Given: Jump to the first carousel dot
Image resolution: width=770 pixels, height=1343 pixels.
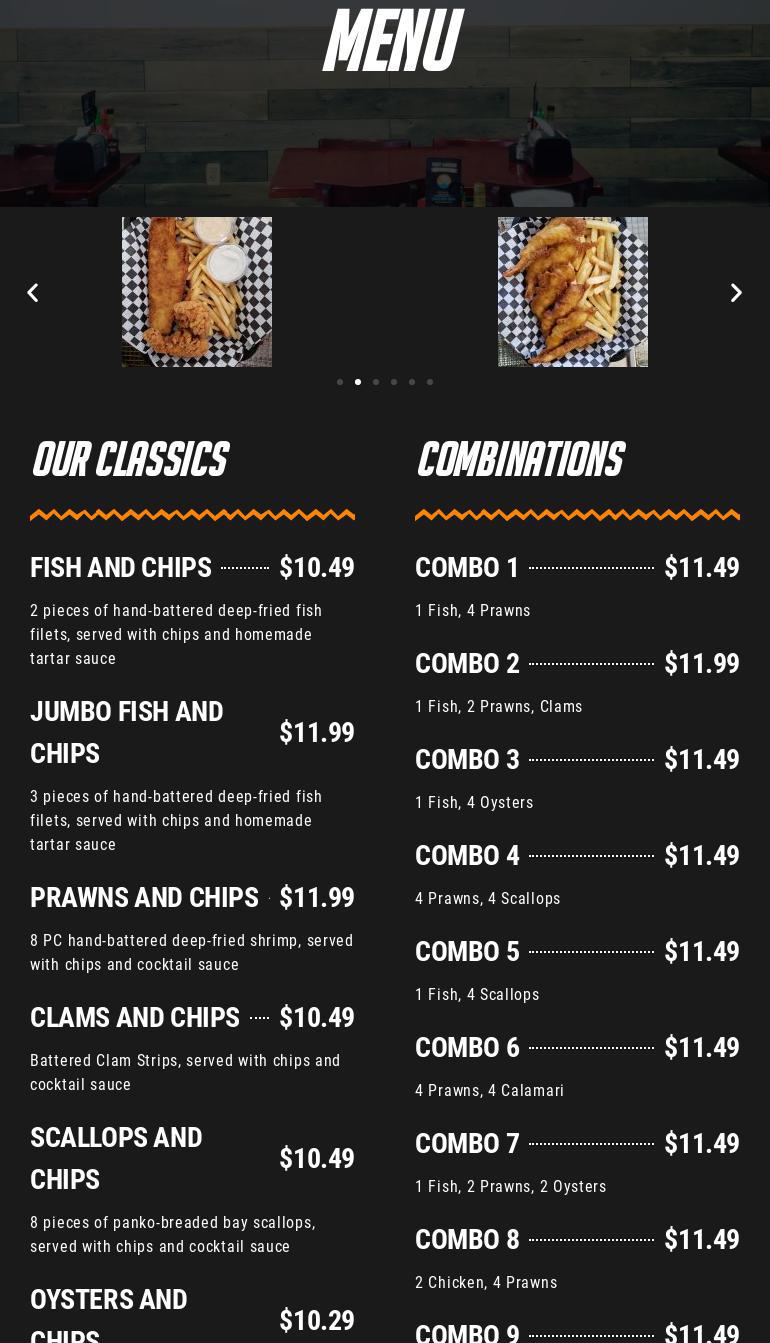Looking at the screenshot, I should tap(340, 382).
